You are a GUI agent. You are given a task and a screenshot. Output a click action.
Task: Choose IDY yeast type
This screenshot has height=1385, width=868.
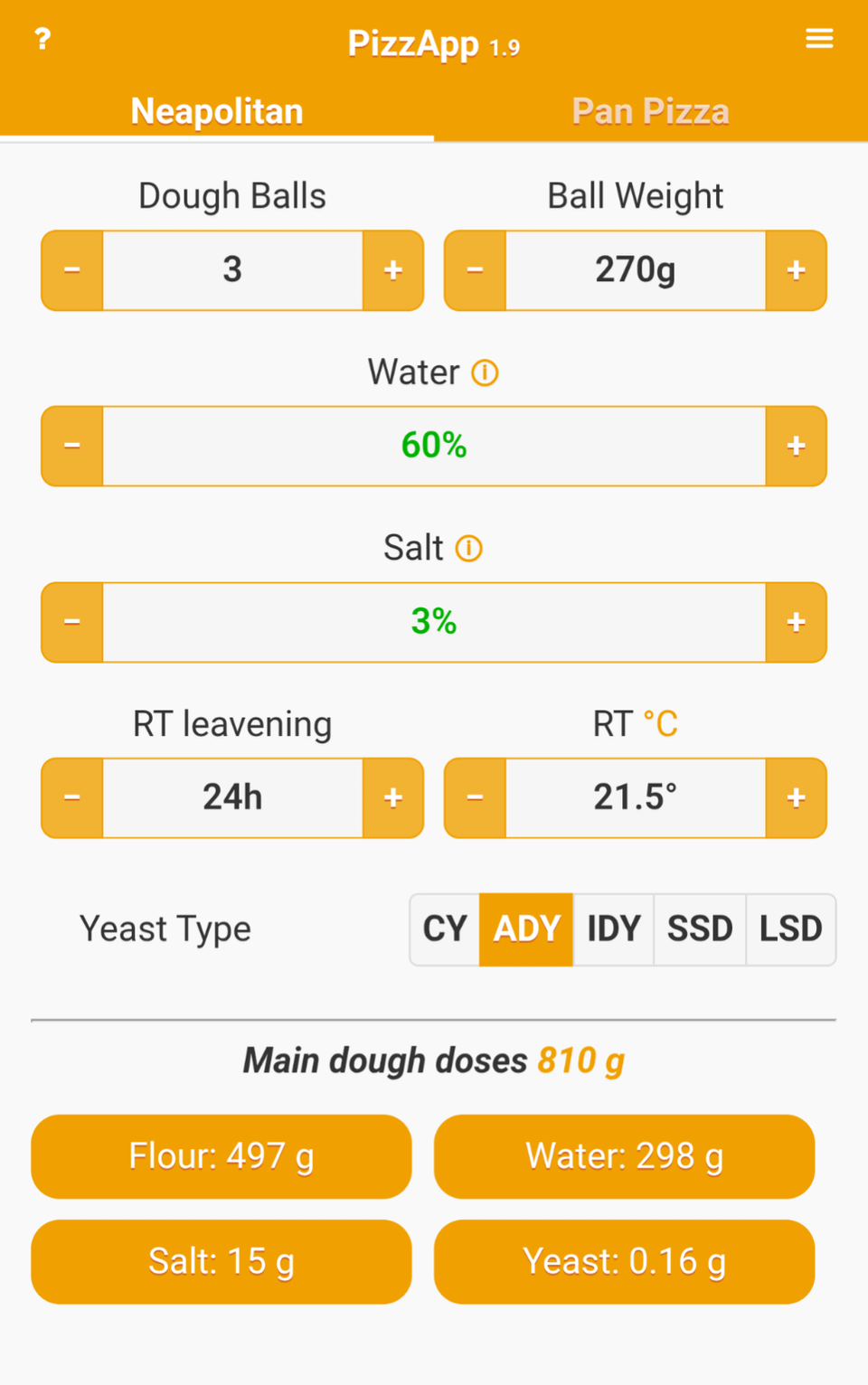pos(614,929)
